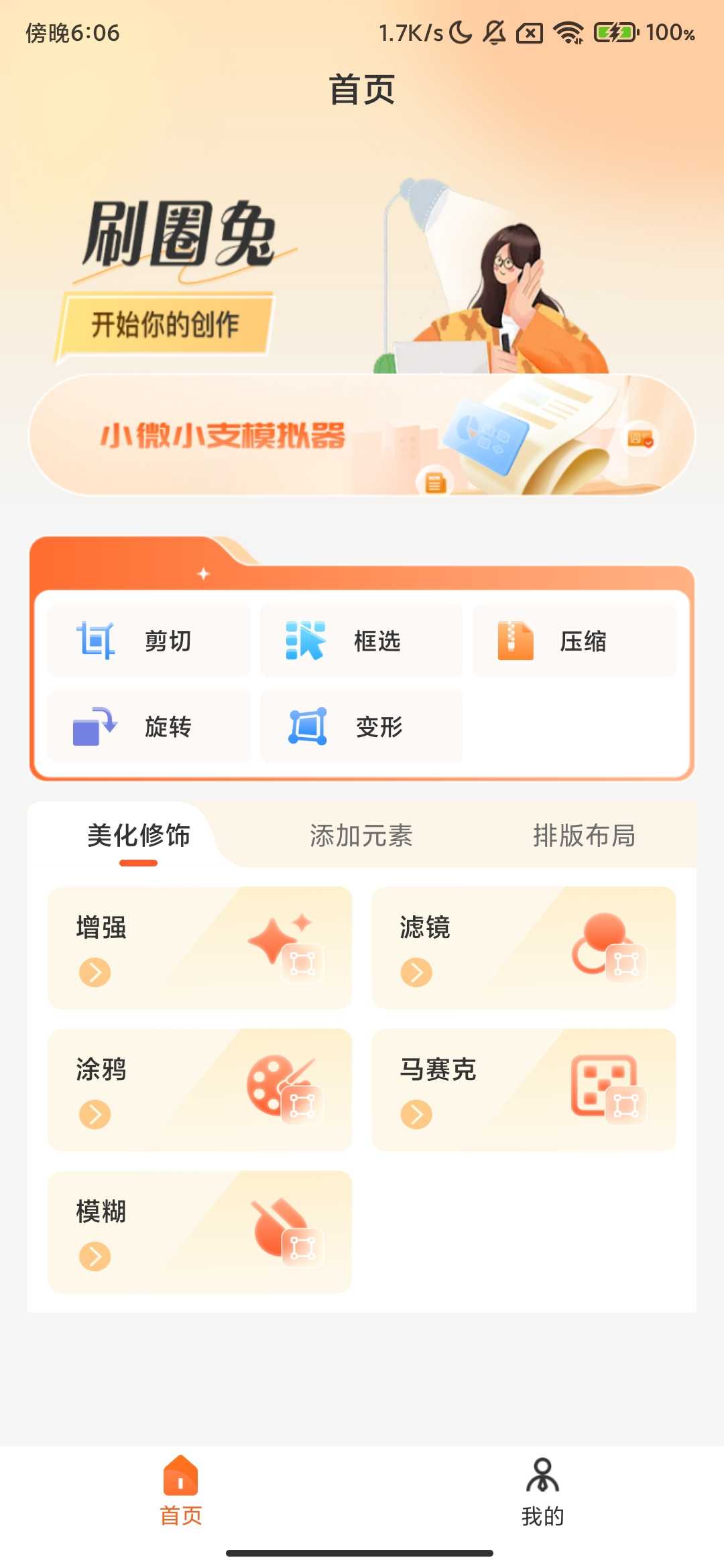Select the 美化修饰 tab
This screenshot has height=1568, width=724.
[139, 836]
